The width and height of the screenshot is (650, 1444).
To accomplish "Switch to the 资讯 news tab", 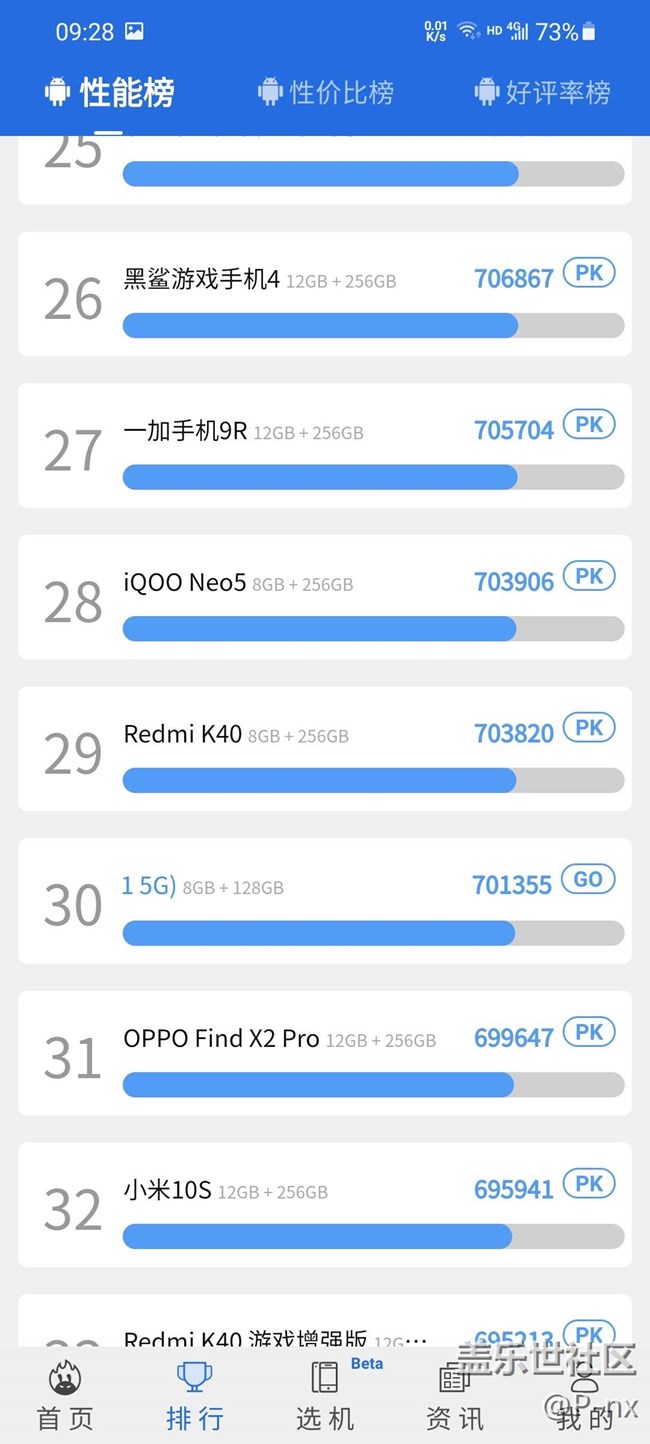I will pyautogui.click(x=455, y=1395).
